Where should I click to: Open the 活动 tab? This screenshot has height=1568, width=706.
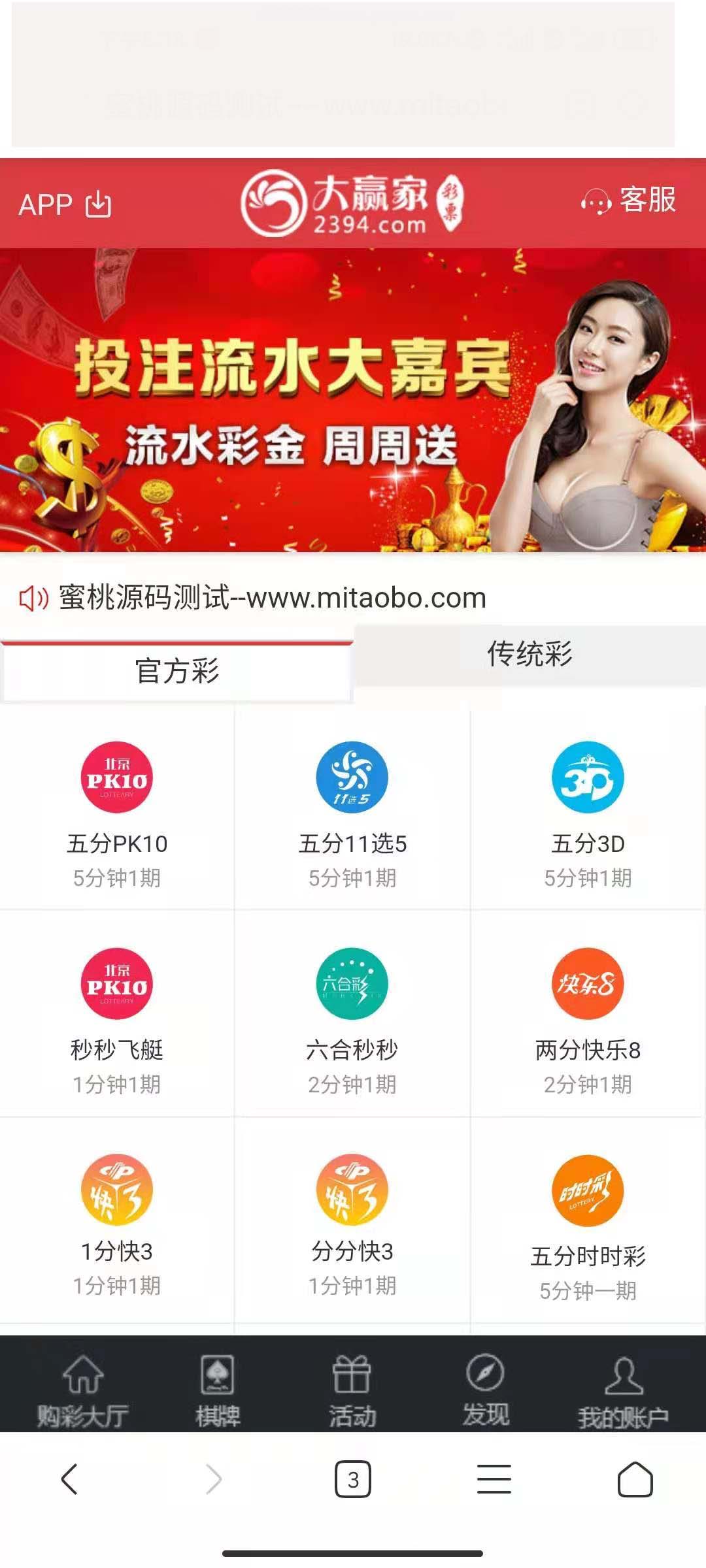point(352,1390)
